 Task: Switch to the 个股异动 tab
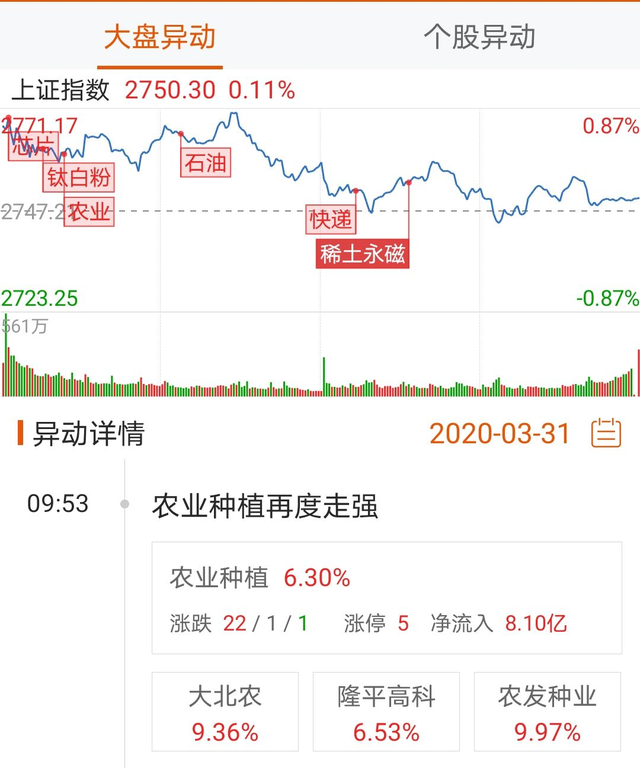(479, 37)
